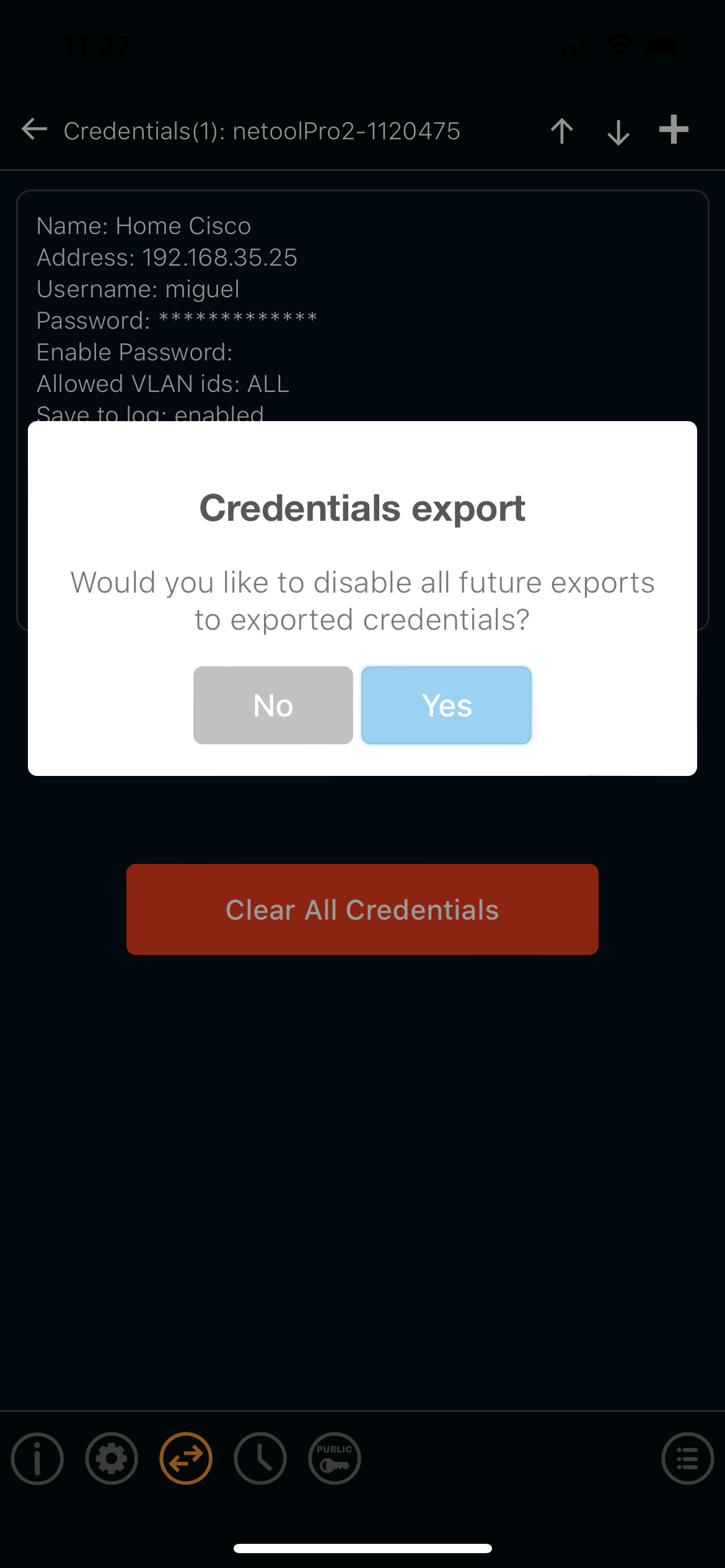Go back using the top-left arrow
Image resolution: width=725 pixels, height=1568 pixels.
(x=34, y=129)
